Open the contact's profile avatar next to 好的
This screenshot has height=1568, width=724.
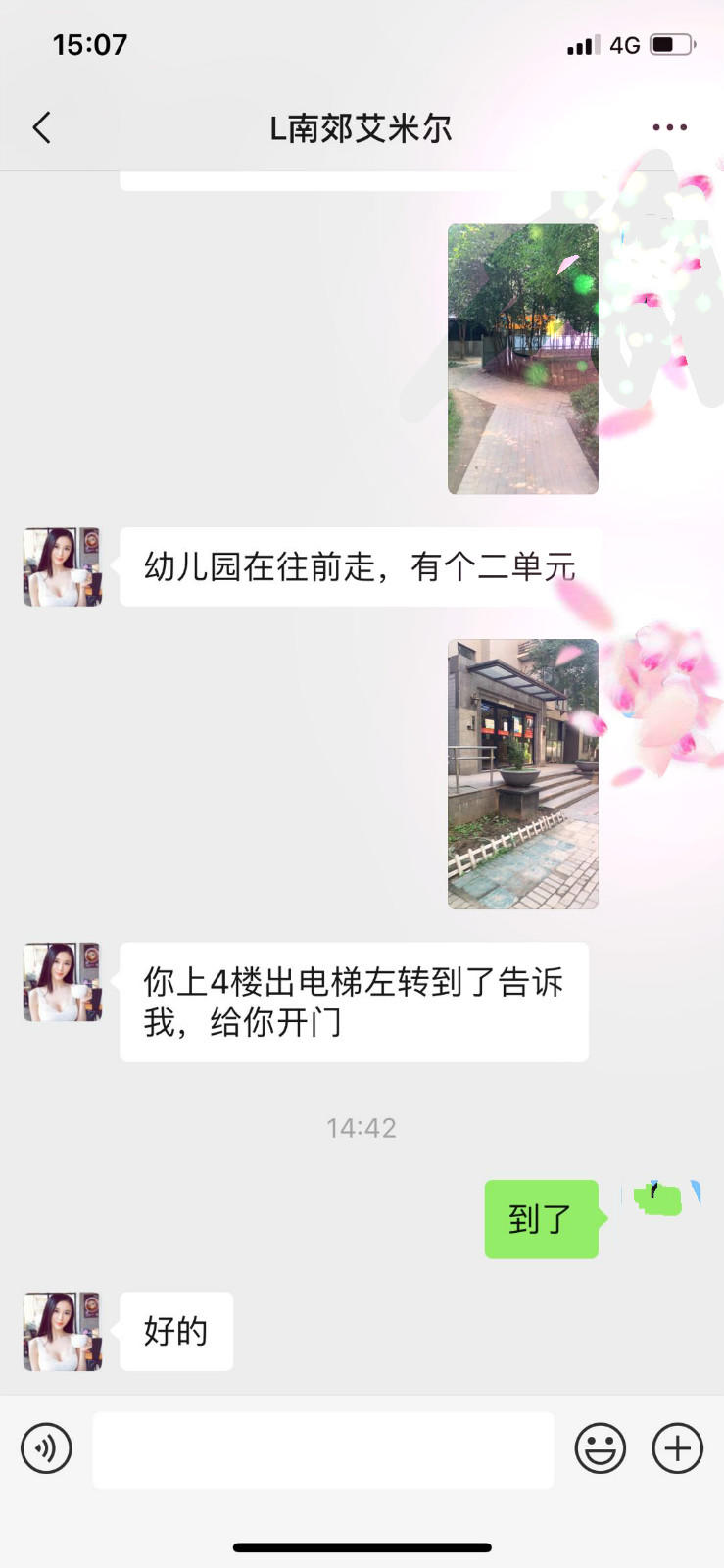click(x=62, y=1331)
